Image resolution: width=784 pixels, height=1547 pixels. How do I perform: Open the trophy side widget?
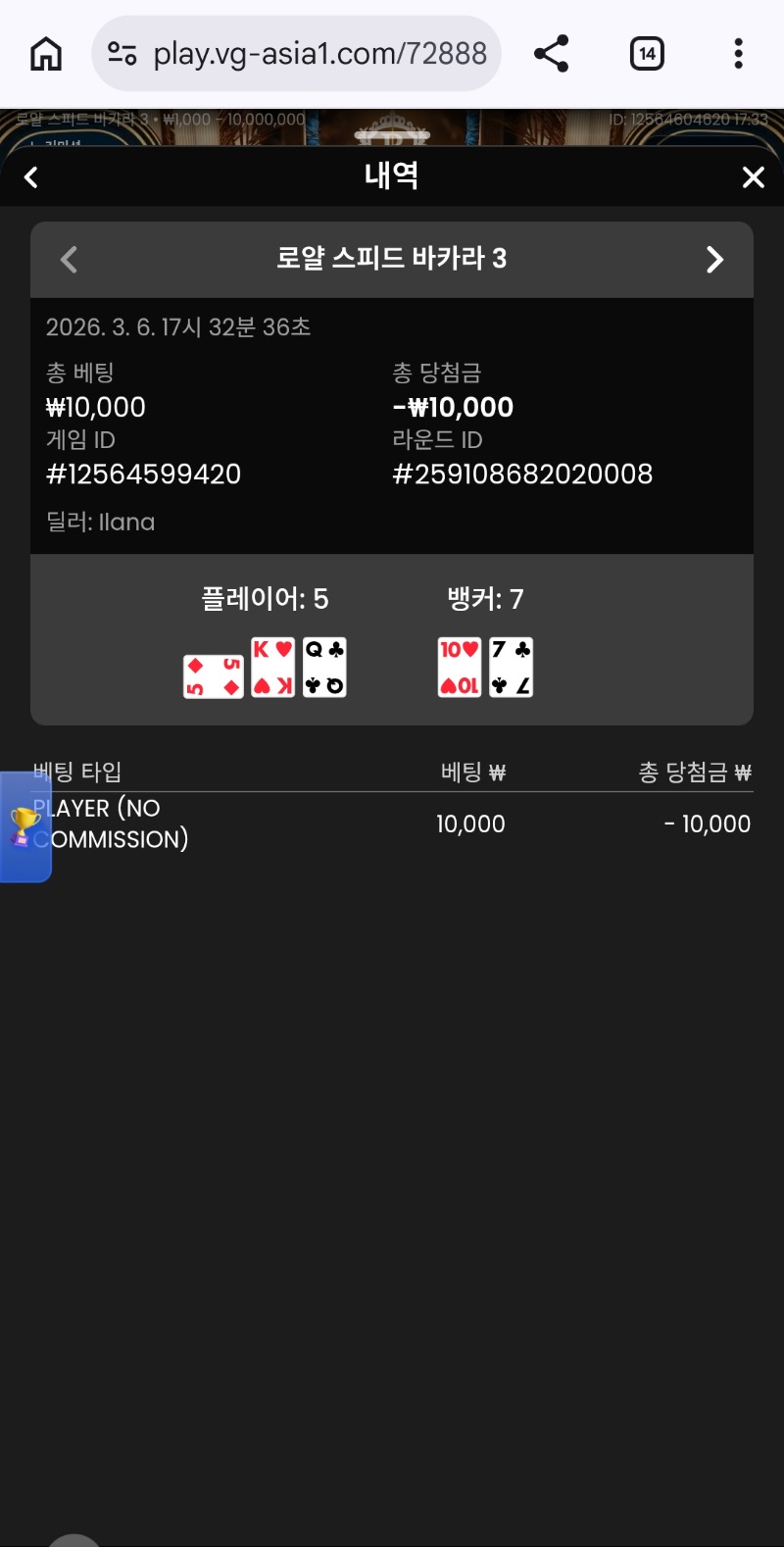pos(24,826)
